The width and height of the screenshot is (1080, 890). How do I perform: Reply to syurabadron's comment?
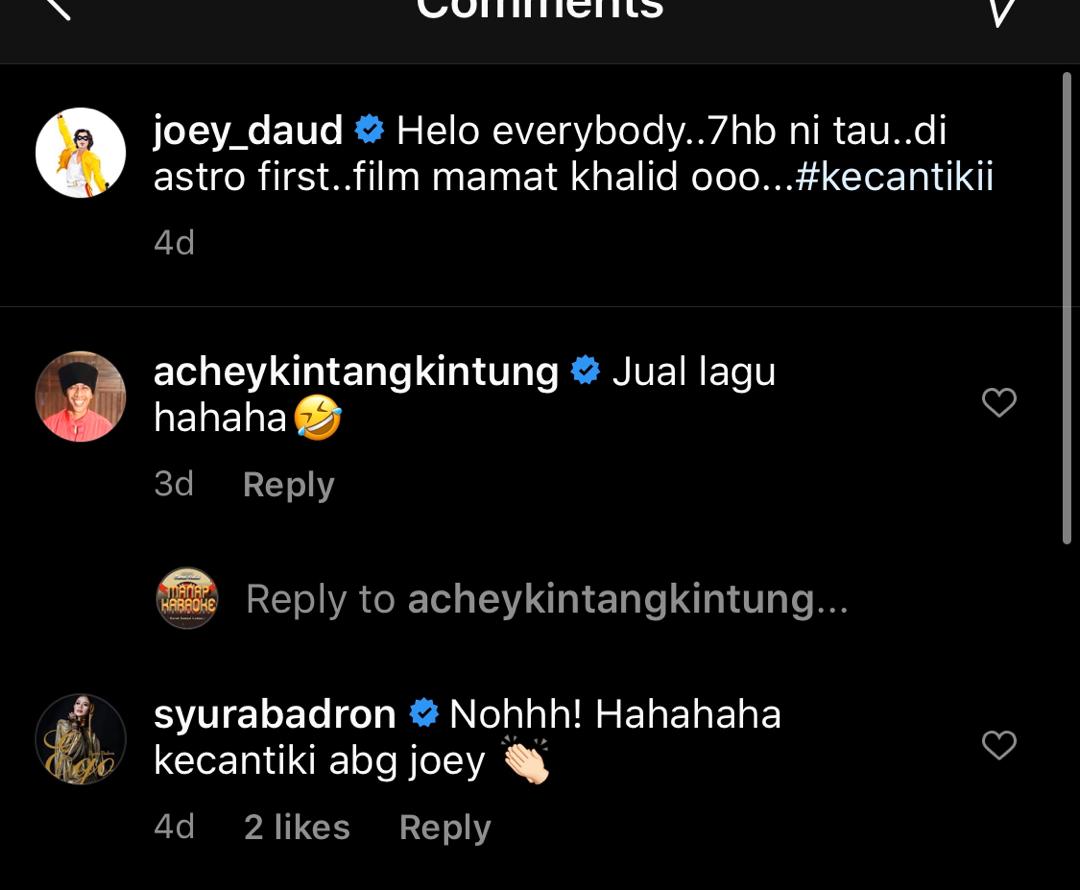444,828
